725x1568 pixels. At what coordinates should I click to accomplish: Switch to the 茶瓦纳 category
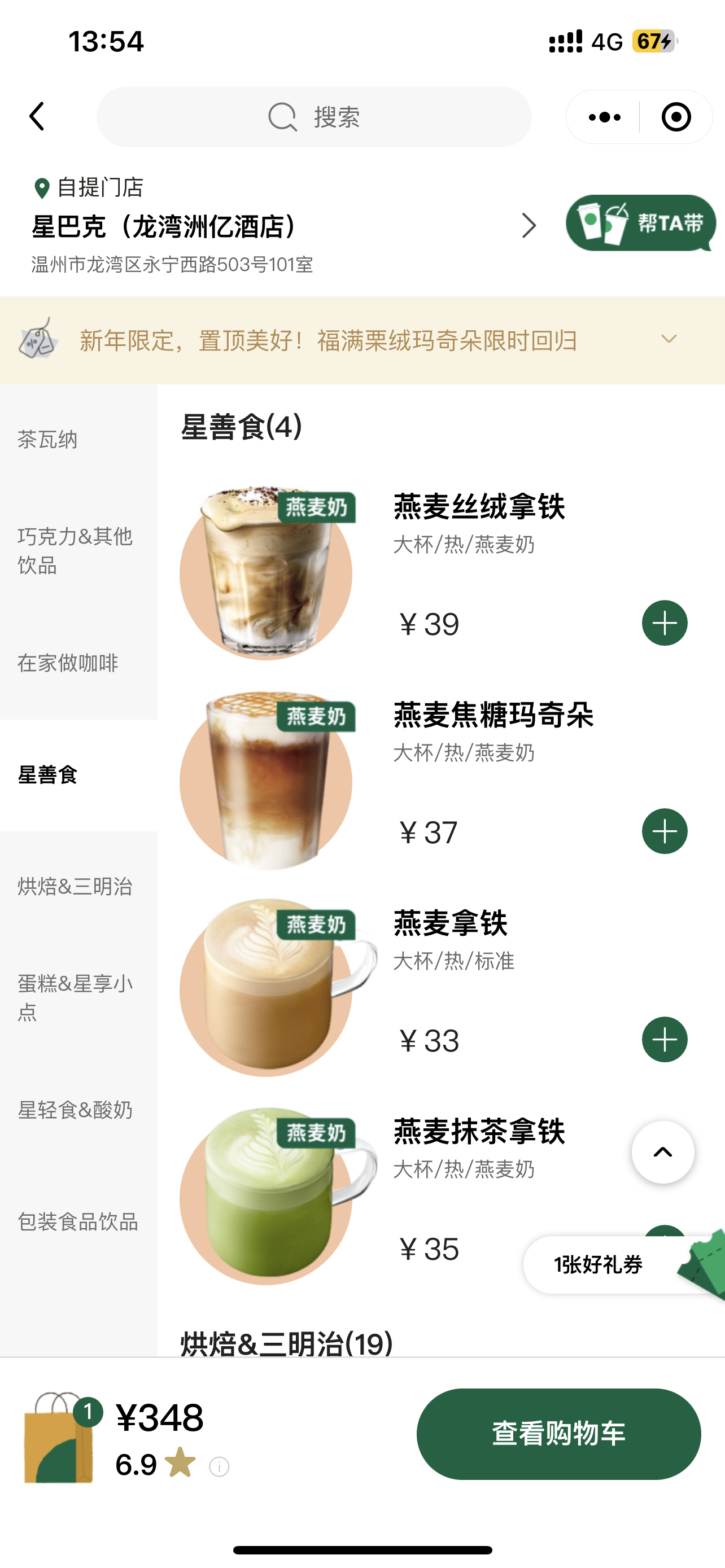pyautogui.click(x=47, y=440)
